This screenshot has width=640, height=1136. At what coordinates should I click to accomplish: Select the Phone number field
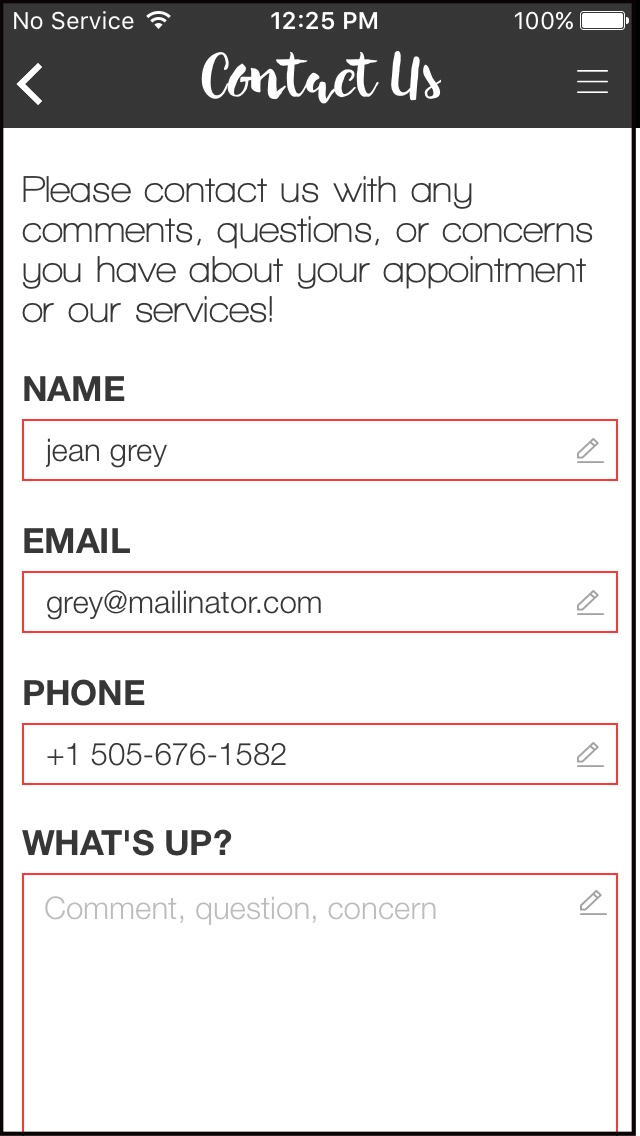[320, 754]
